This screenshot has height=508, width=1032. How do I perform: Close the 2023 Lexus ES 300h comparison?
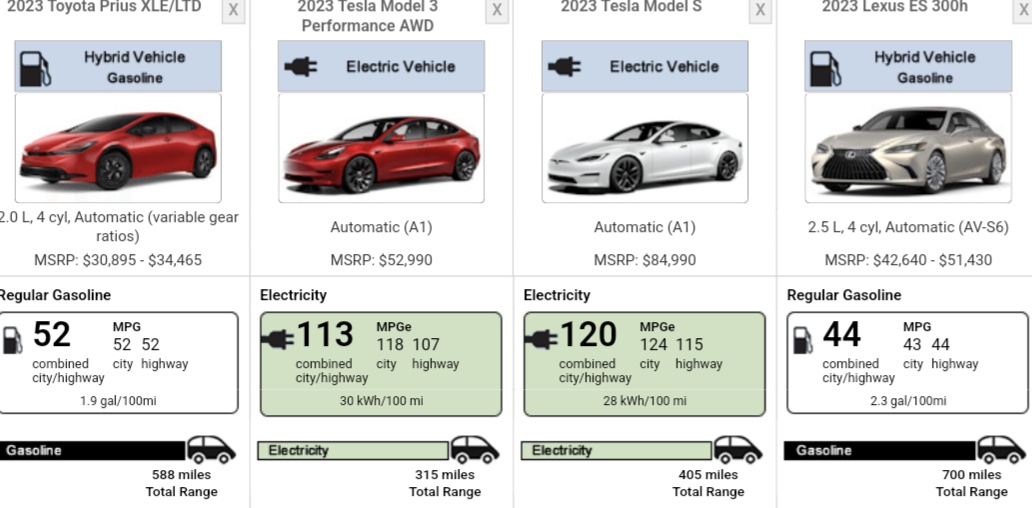1024,10
